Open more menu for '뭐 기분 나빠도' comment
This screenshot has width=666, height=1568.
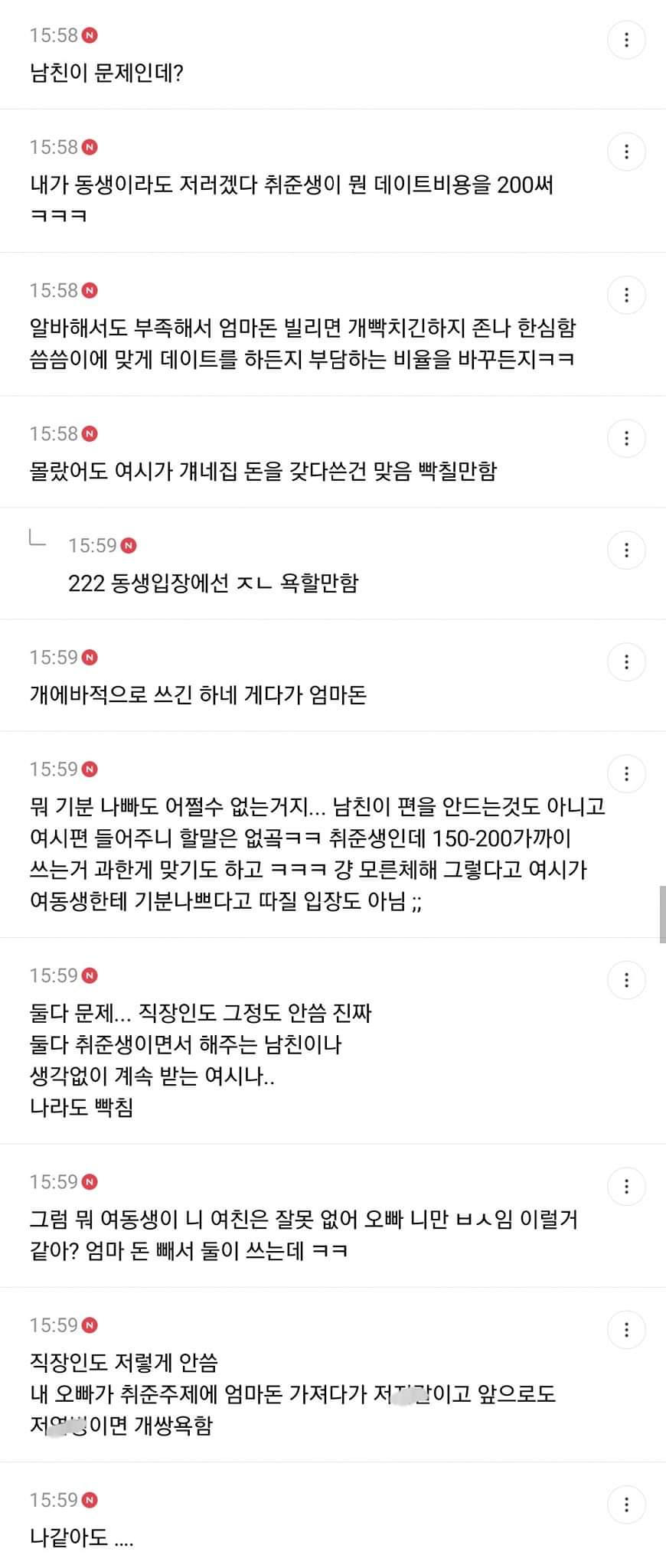tap(626, 774)
